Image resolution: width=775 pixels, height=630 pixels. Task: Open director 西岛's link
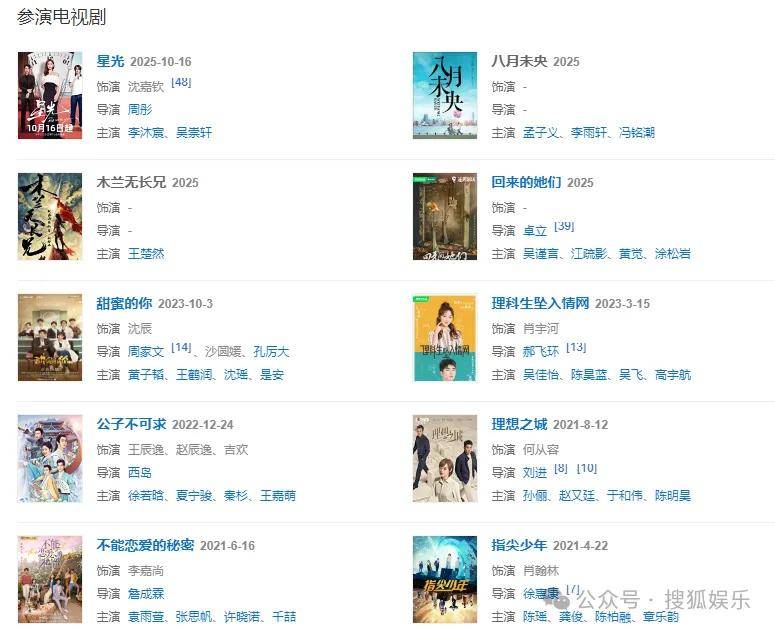click(x=140, y=472)
